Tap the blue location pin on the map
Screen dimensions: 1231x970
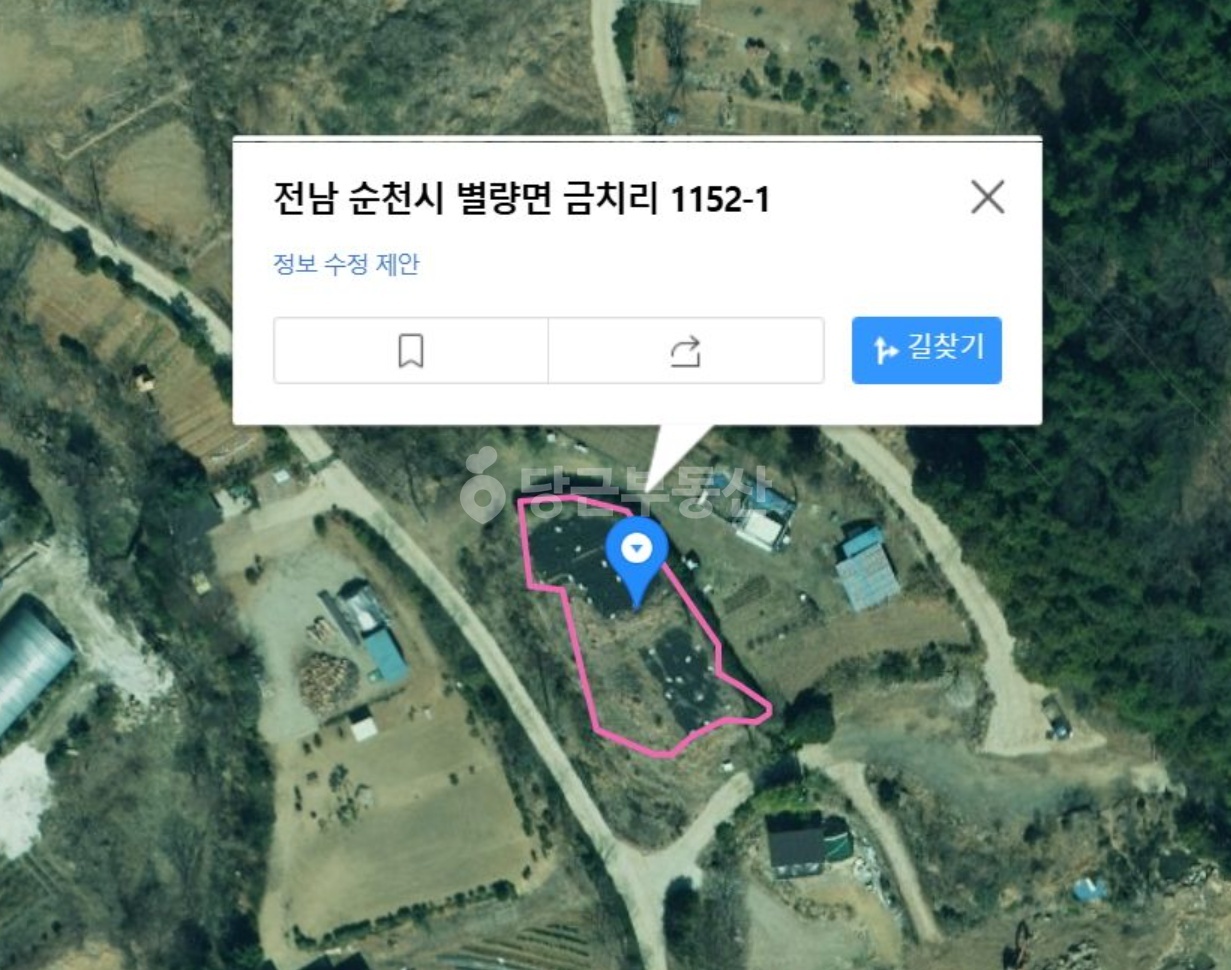coord(636,551)
